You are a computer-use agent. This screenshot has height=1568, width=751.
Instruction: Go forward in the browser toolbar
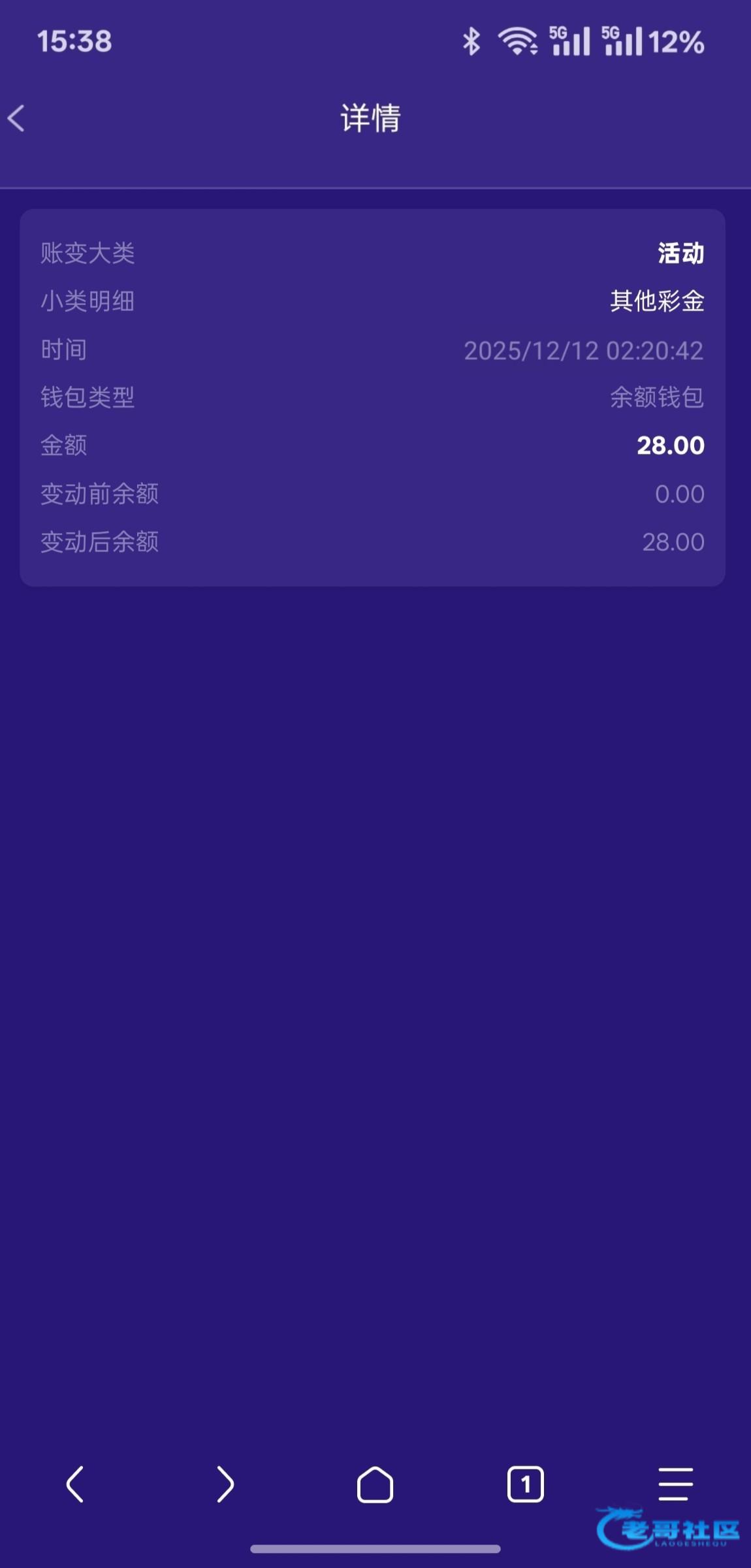coord(225,1484)
